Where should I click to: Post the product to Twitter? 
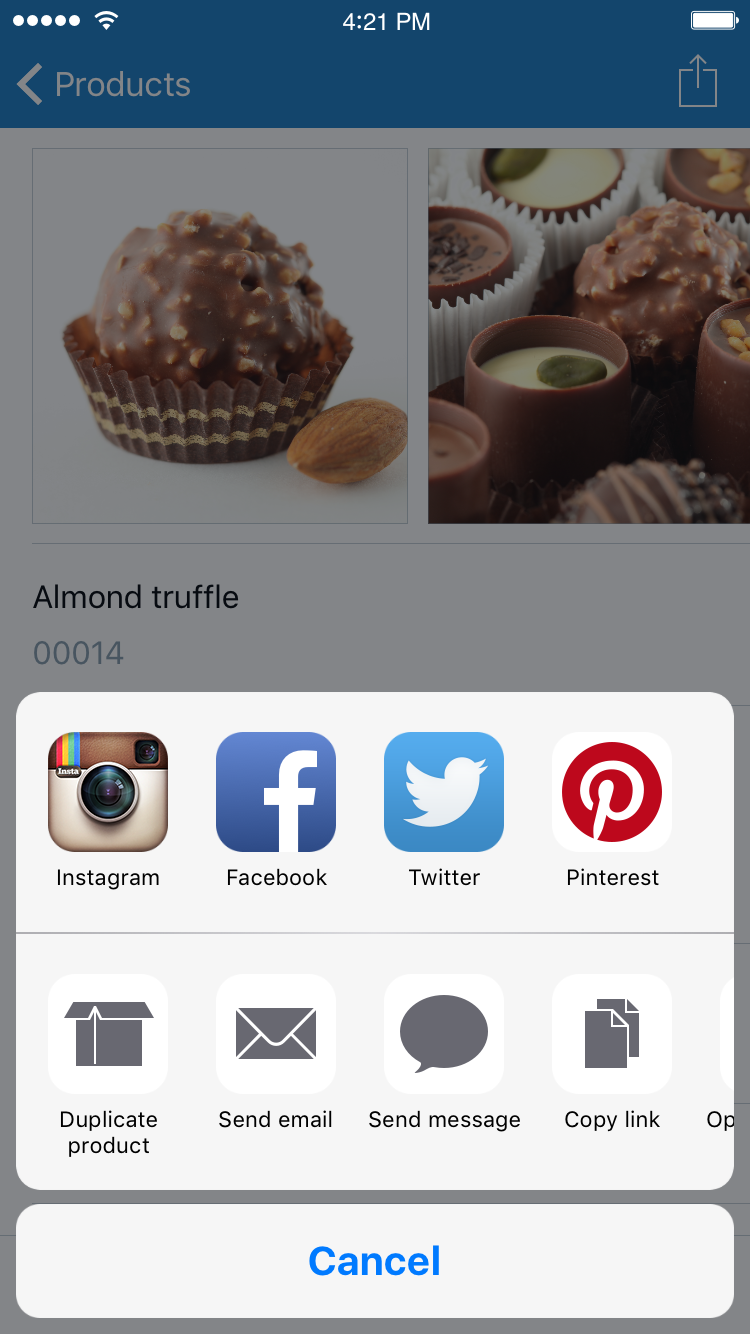click(444, 792)
